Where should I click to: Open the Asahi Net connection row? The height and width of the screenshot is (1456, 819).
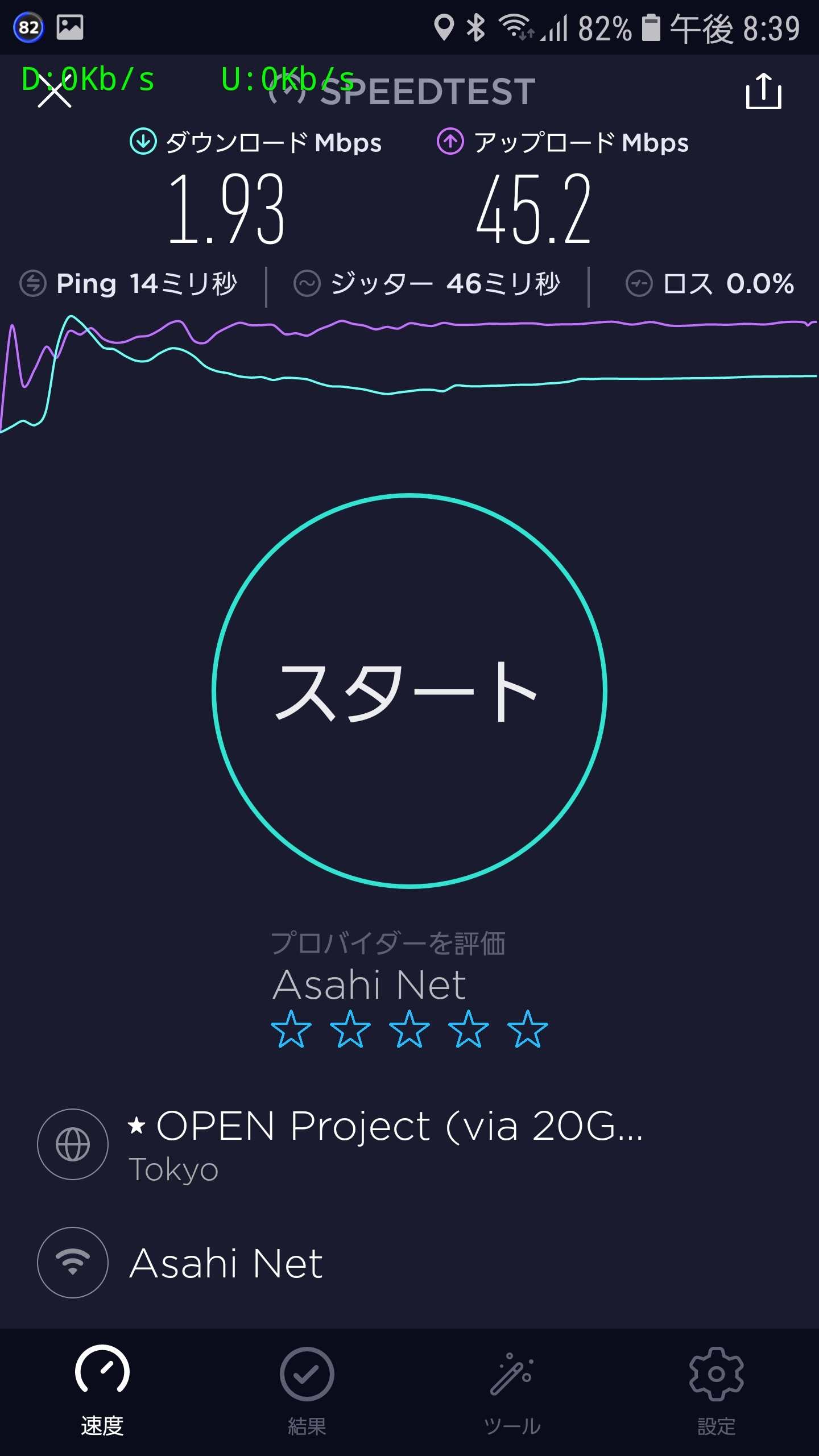coord(227,1263)
